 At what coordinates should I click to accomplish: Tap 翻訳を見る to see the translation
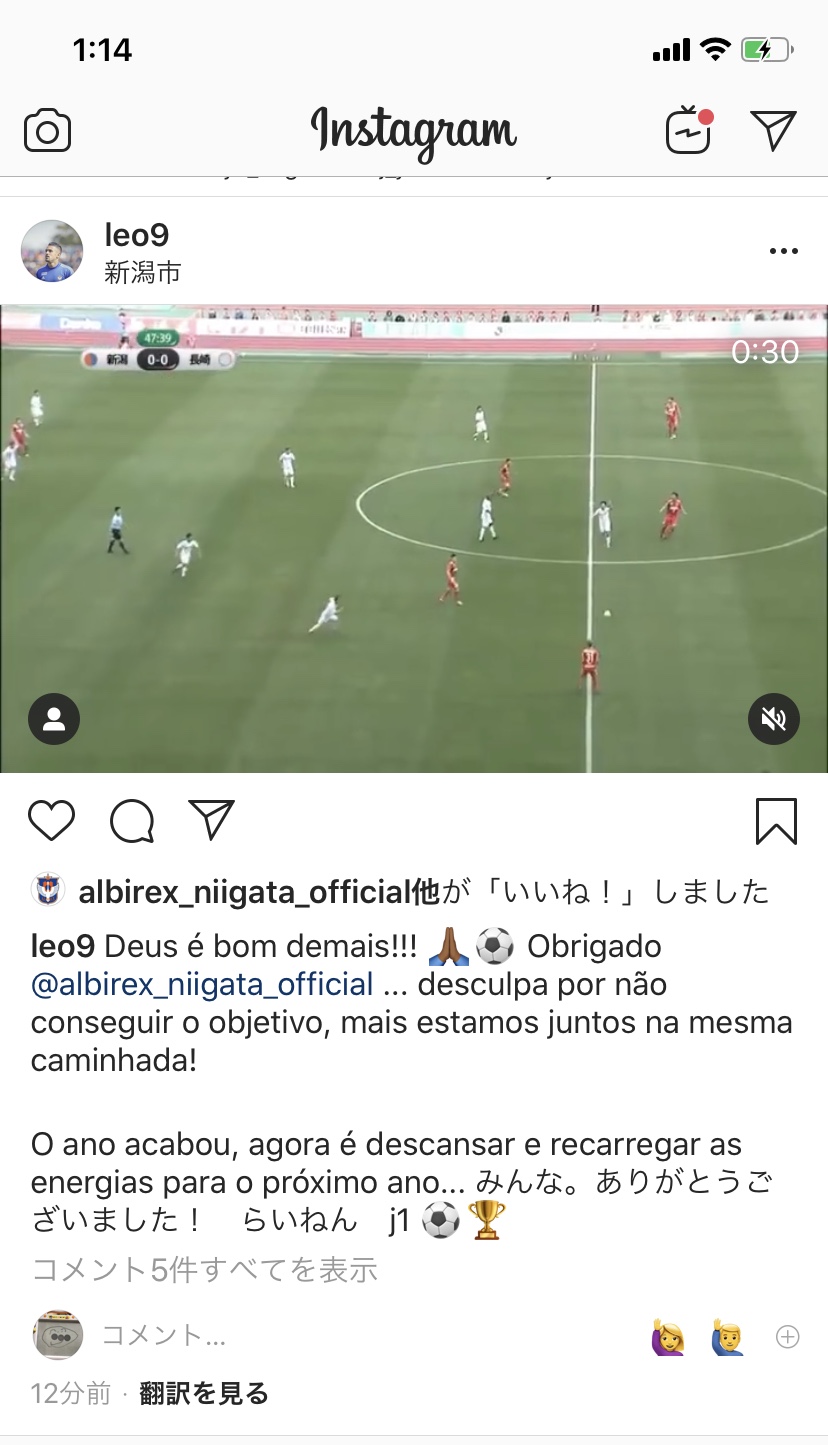click(204, 1393)
